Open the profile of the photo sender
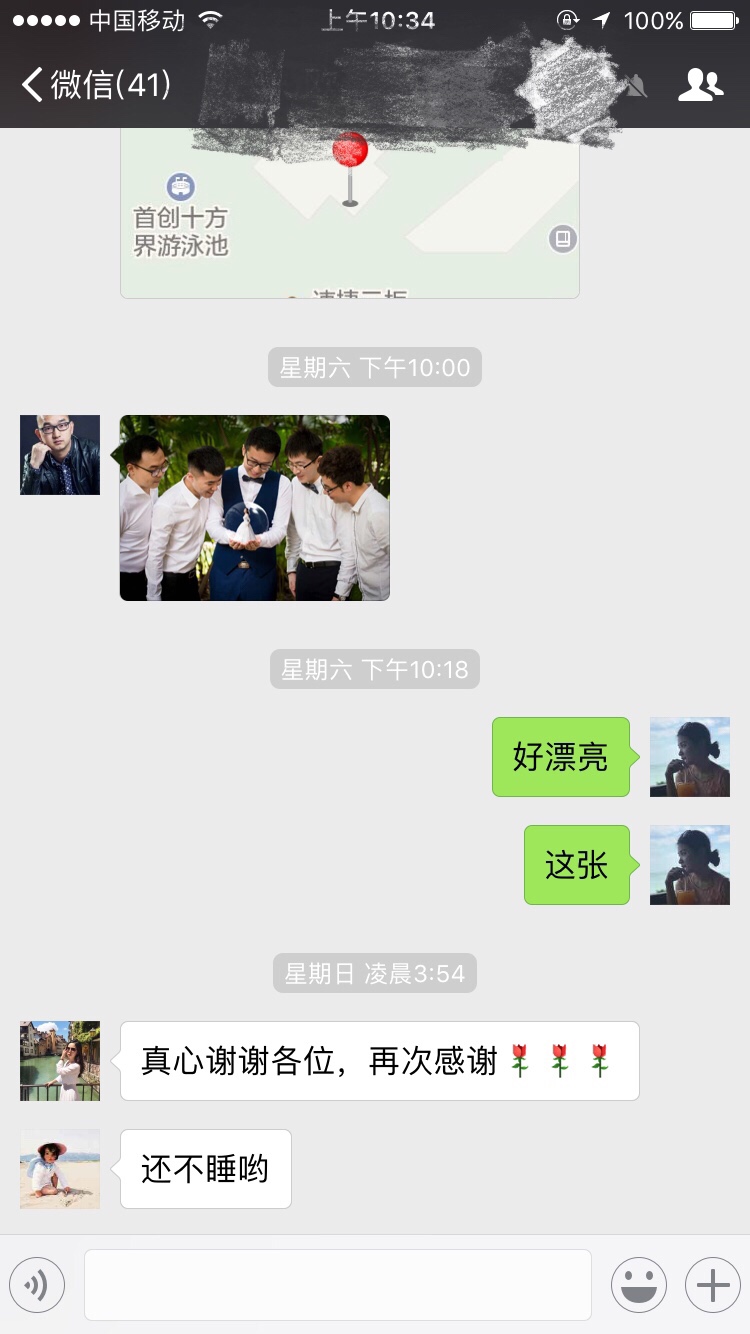Screen dimensions: 750x1334 pos(60,455)
